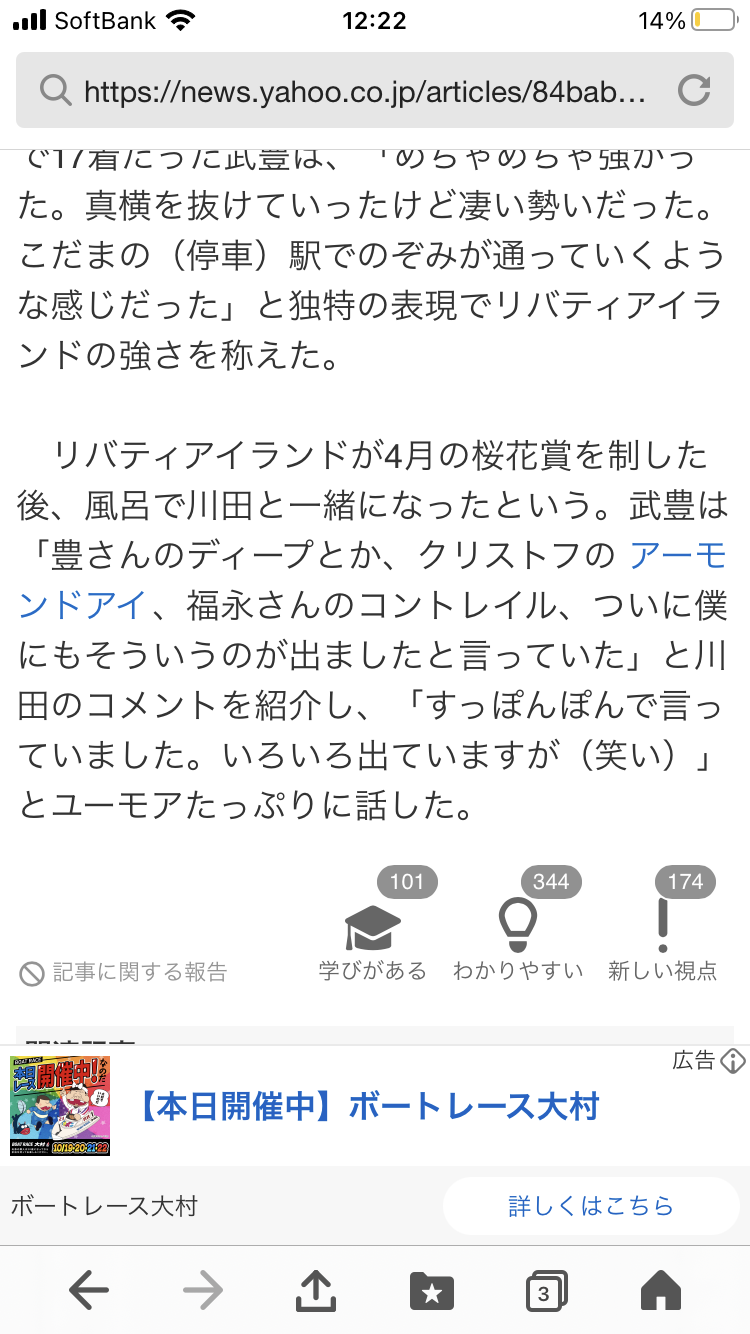The width and height of the screenshot is (750, 1334).
Task: Go back to the previous page
Action: click(89, 1292)
